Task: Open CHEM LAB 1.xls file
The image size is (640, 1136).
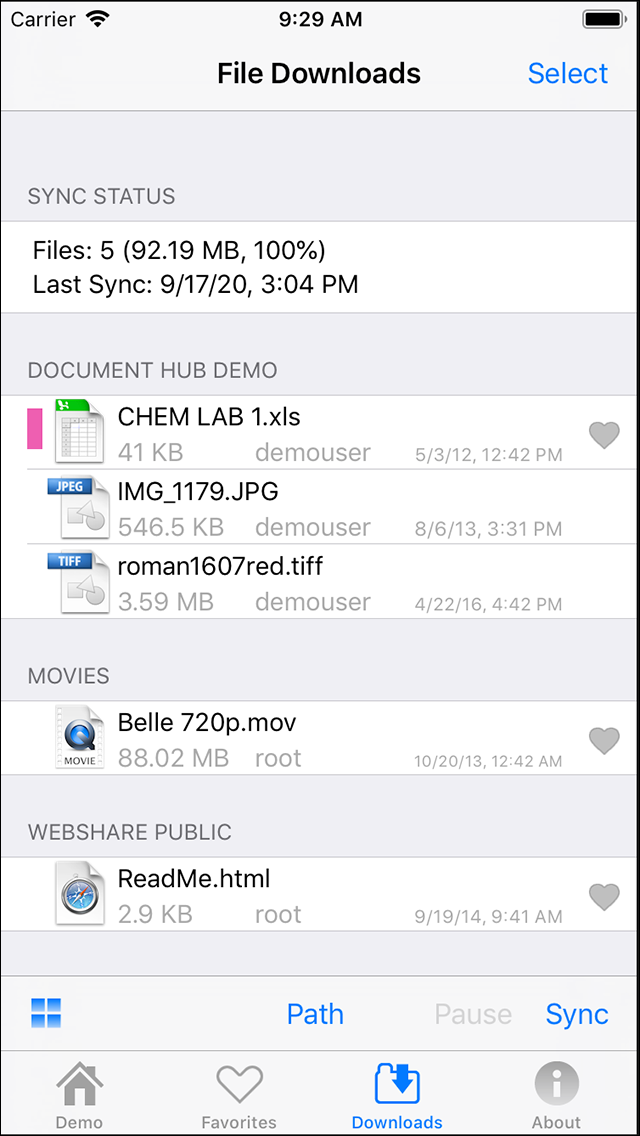Action: 320,433
